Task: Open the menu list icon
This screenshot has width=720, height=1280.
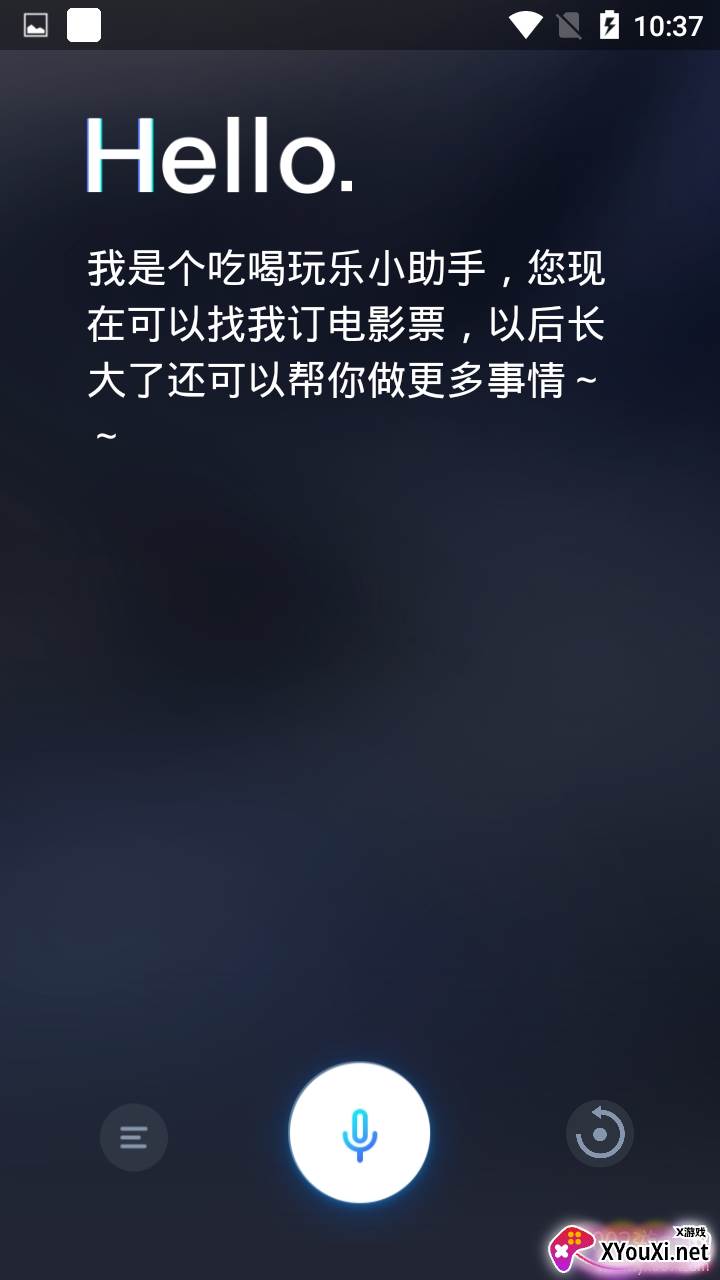Action: [x=134, y=1137]
